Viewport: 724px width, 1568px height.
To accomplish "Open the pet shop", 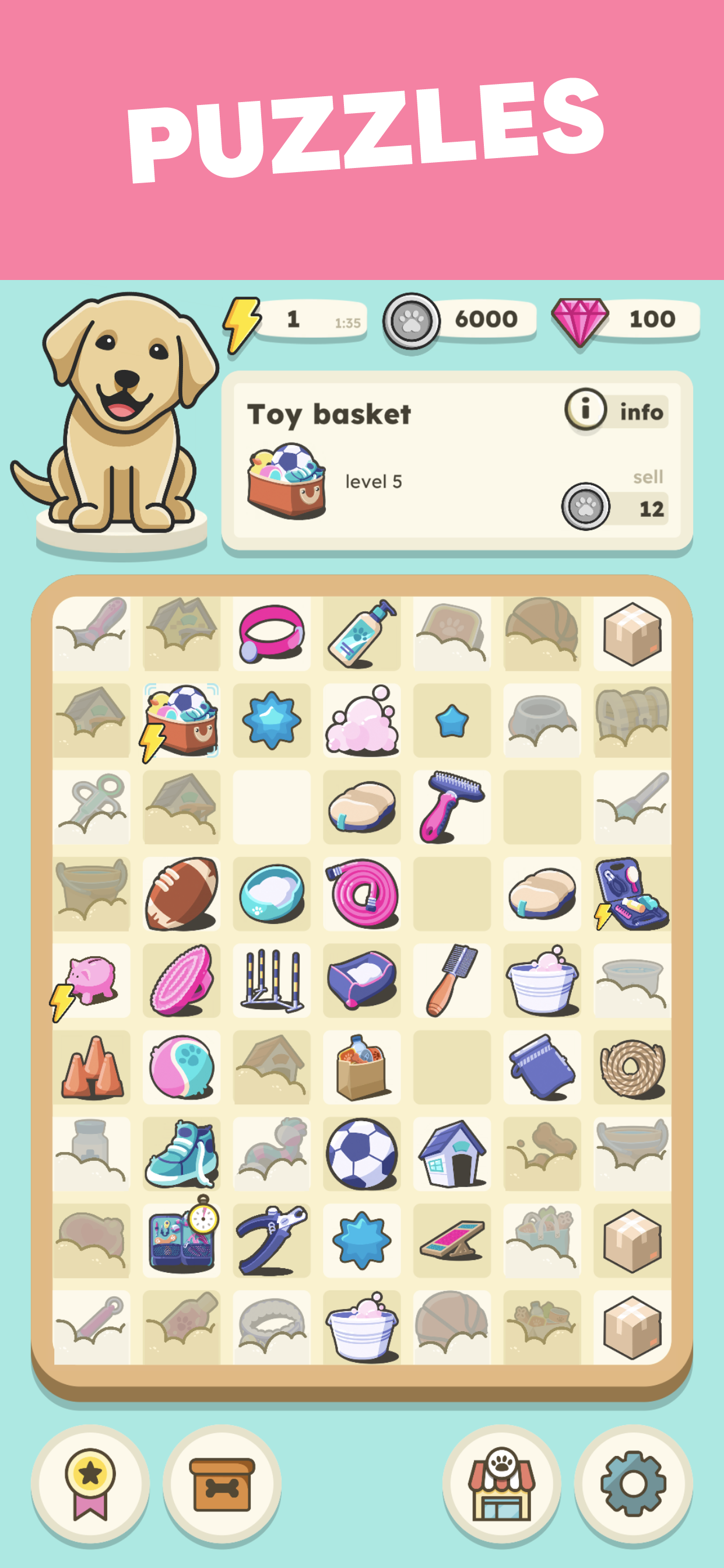I will pyautogui.click(x=501, y=1483).
